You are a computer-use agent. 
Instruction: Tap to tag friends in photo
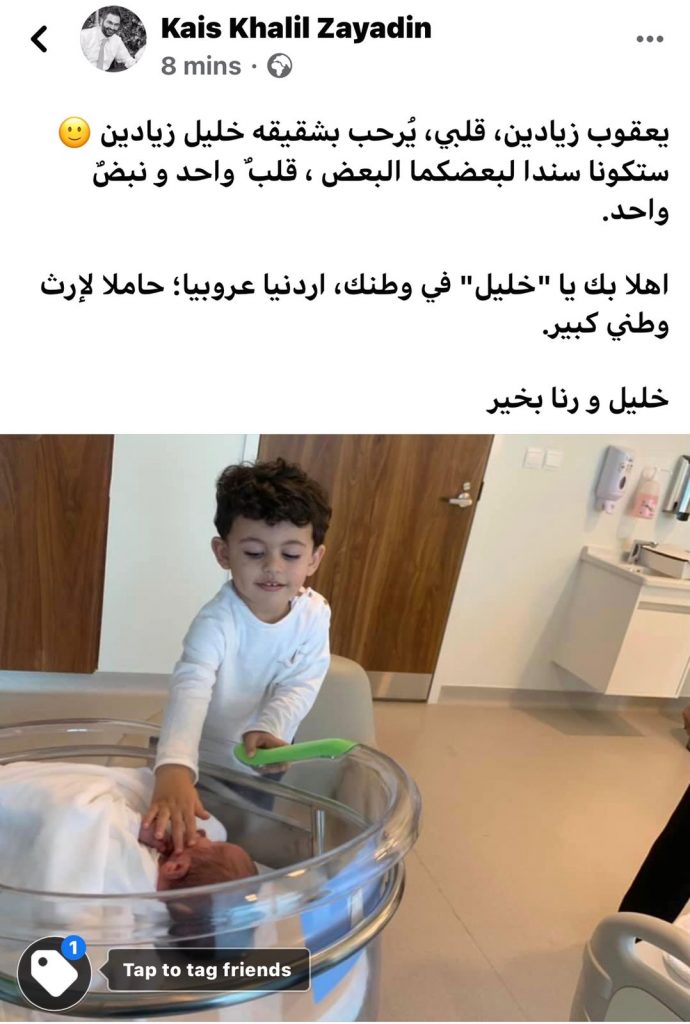(x=207, y=970)
